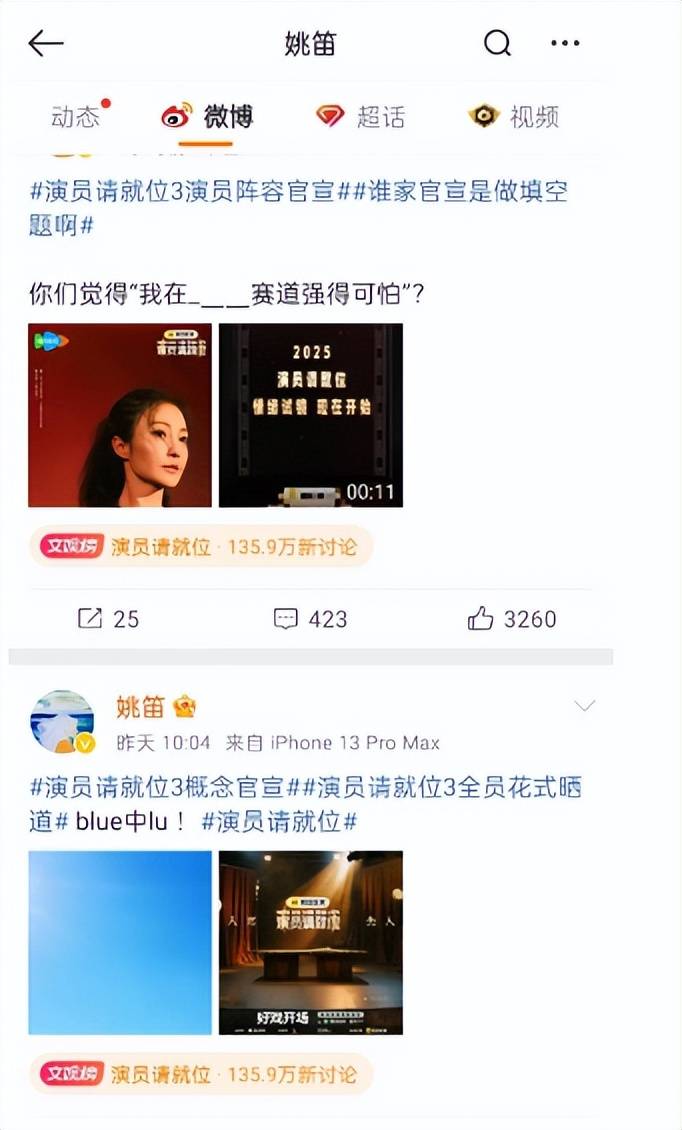The image size is (682, 1130).
Task: View the blue sky image in second post
Action: coord(120,942)
